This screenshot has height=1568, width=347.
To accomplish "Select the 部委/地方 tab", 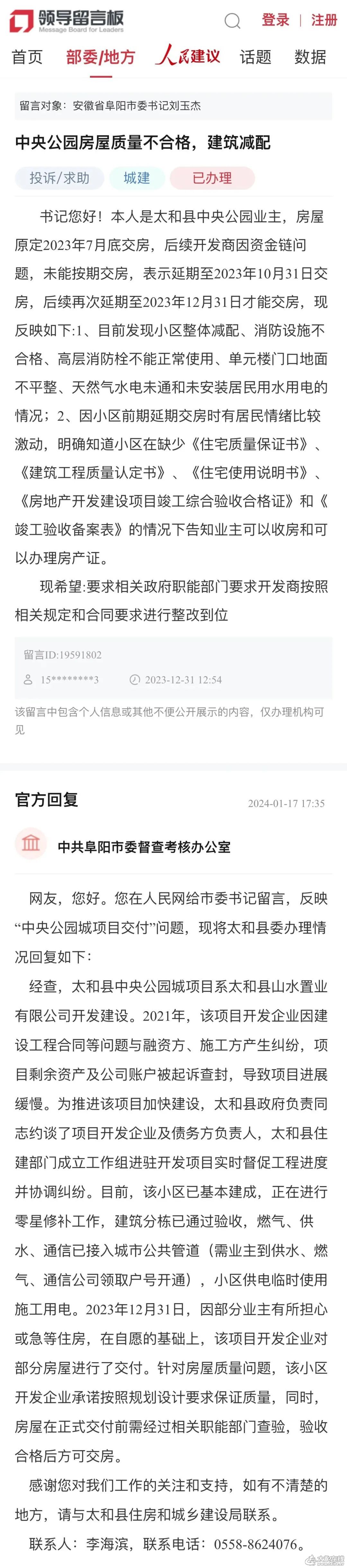I will pos(101,57).
